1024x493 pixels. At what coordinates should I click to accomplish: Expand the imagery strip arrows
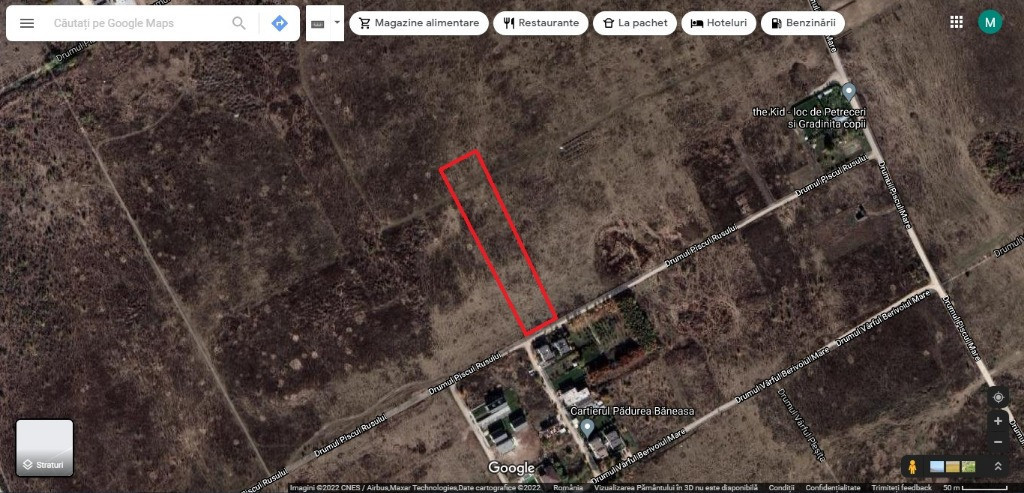point(998,467)
